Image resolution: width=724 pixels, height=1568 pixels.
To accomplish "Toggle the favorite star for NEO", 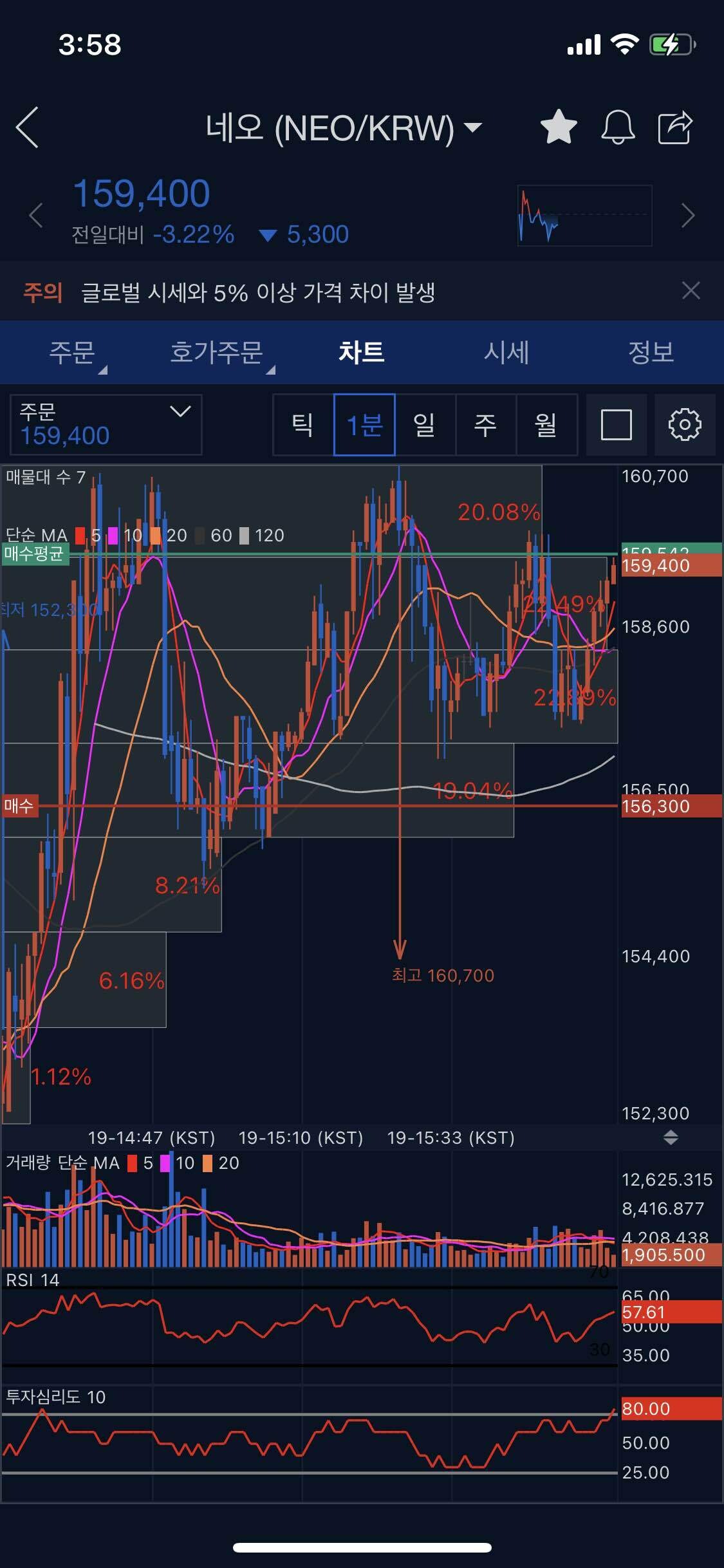I will coord(558,127).
